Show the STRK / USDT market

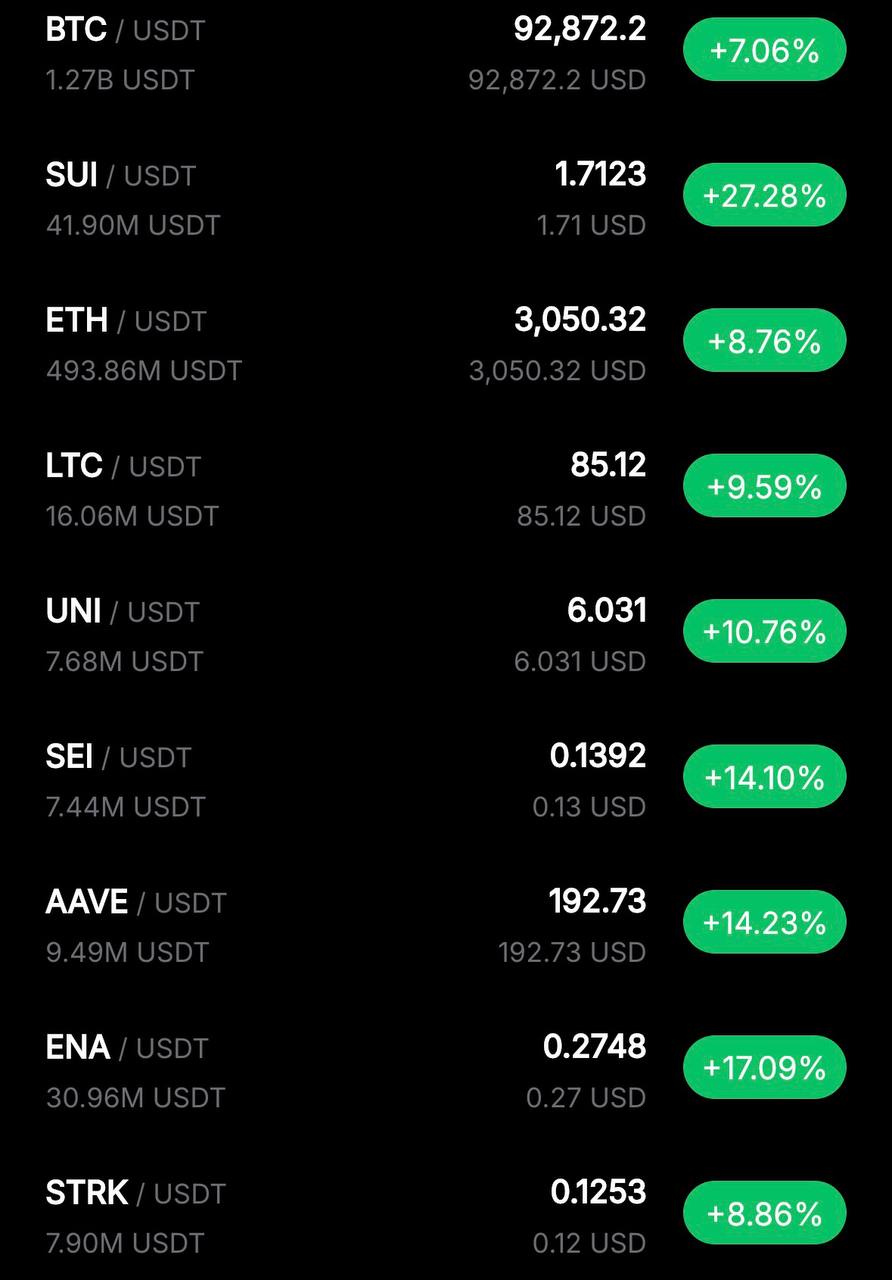(136, 1193)
